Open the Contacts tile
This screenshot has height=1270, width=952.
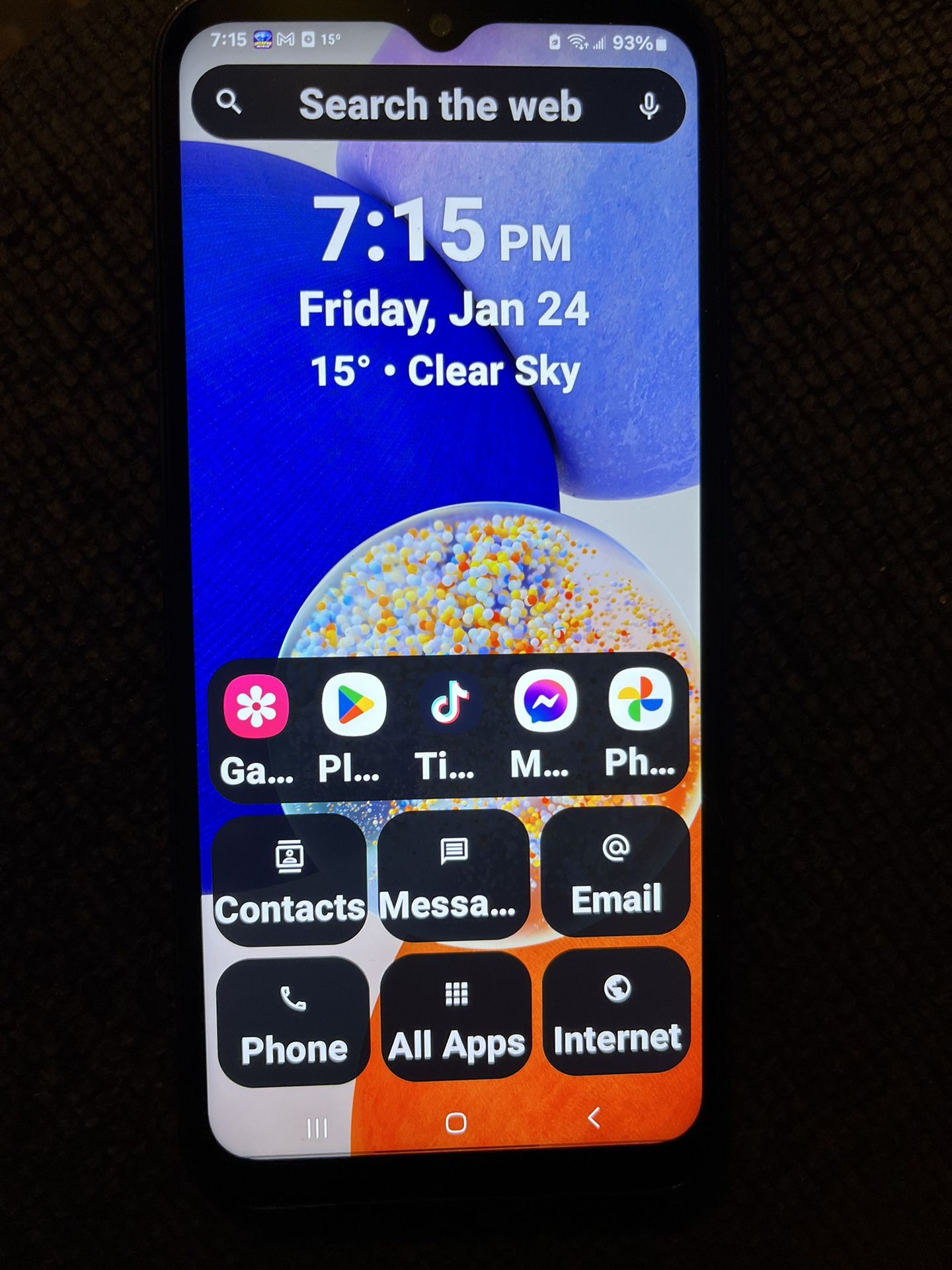[x=290, y=880]
